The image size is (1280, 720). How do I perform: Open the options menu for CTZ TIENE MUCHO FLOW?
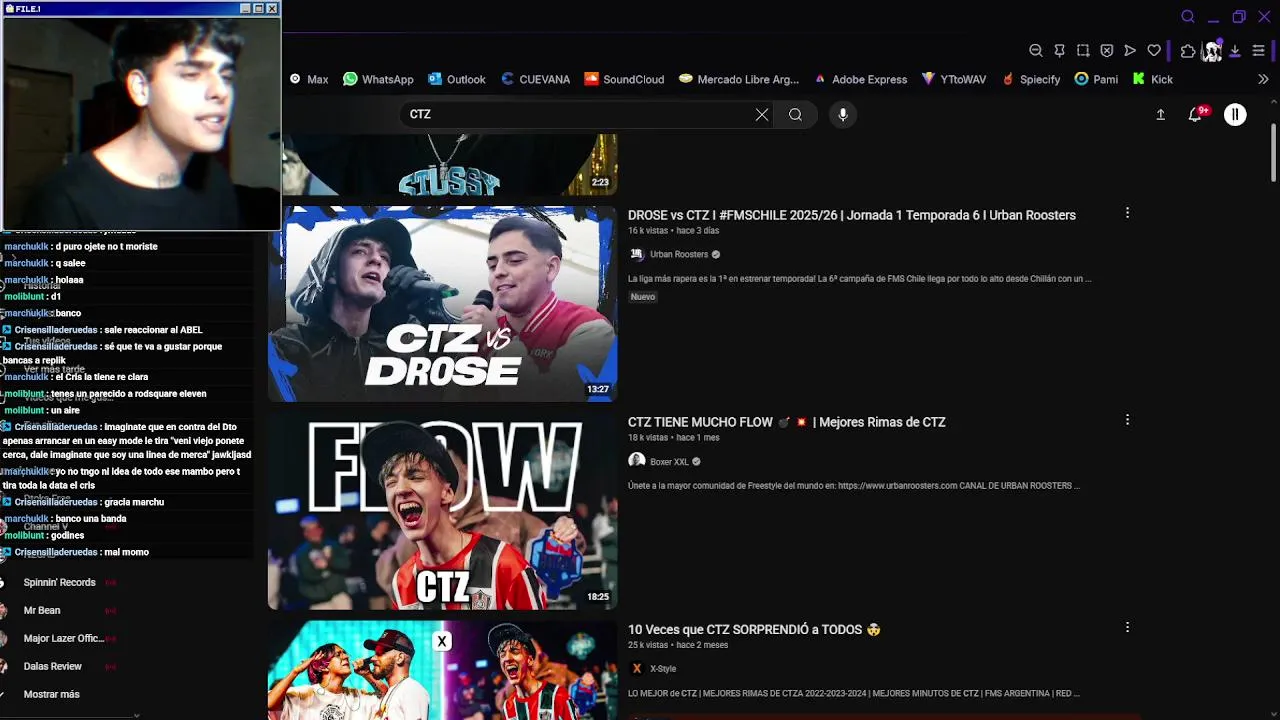[1127, 420]
